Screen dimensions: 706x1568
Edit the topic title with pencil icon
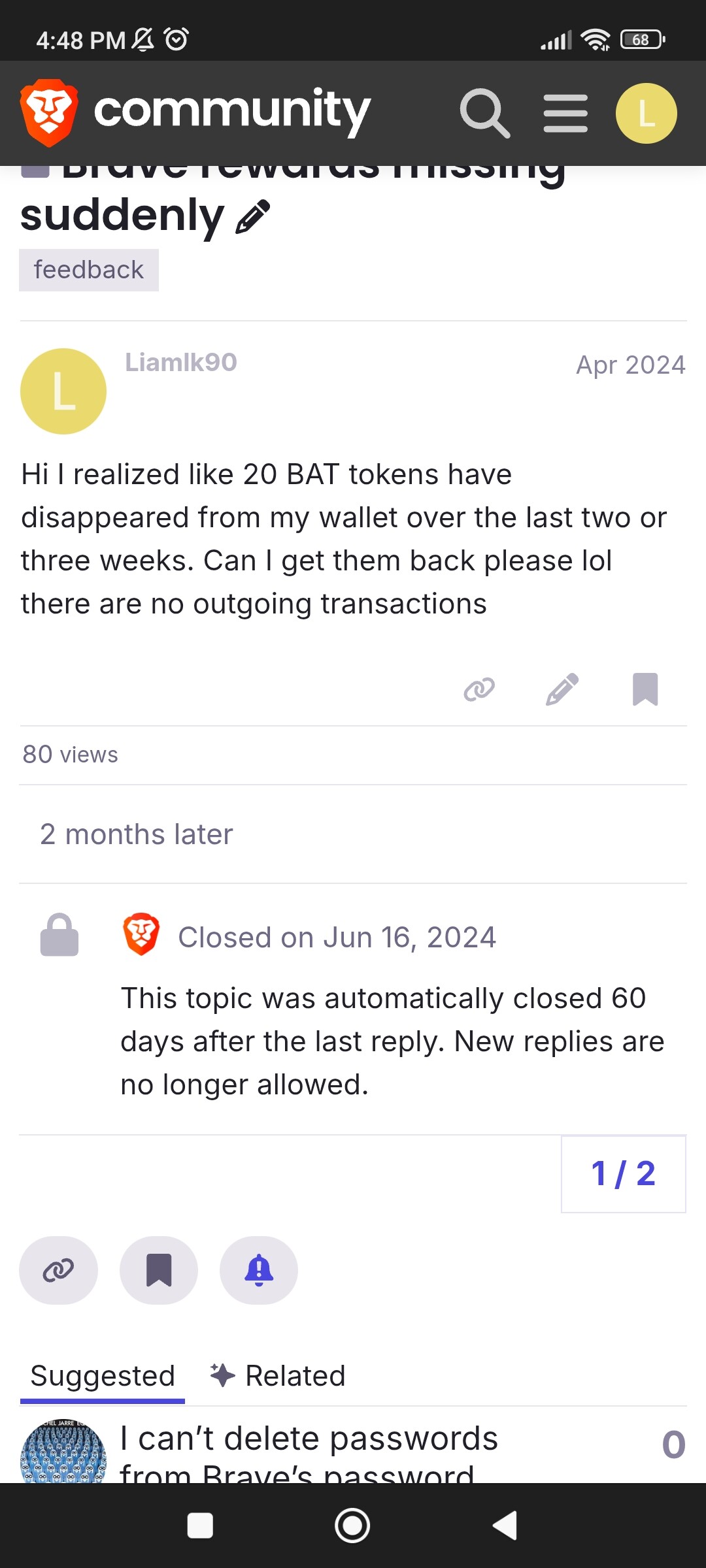253,217
